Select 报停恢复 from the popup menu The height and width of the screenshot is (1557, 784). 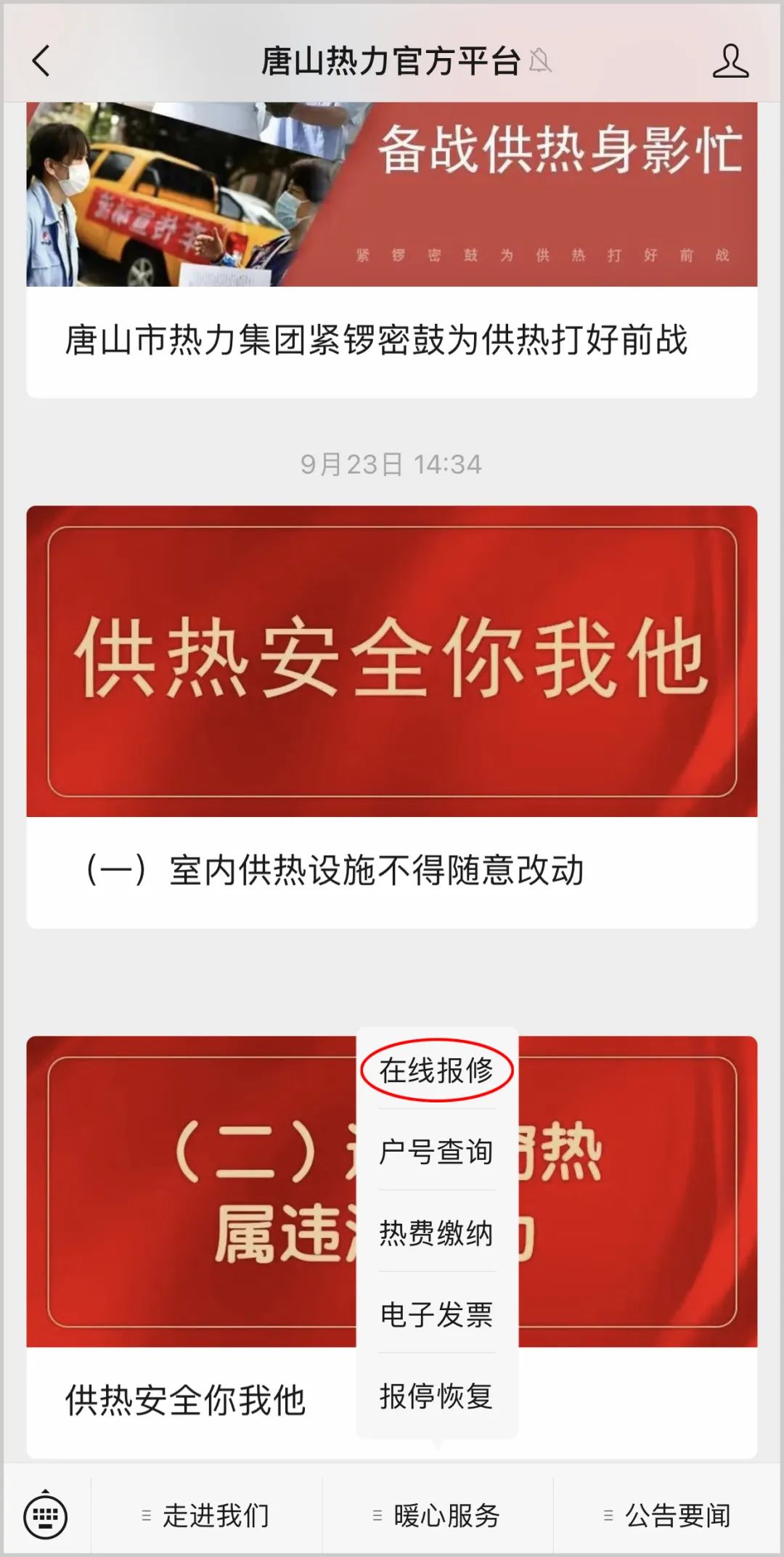pyautogui.click(x=436, y=1396)
